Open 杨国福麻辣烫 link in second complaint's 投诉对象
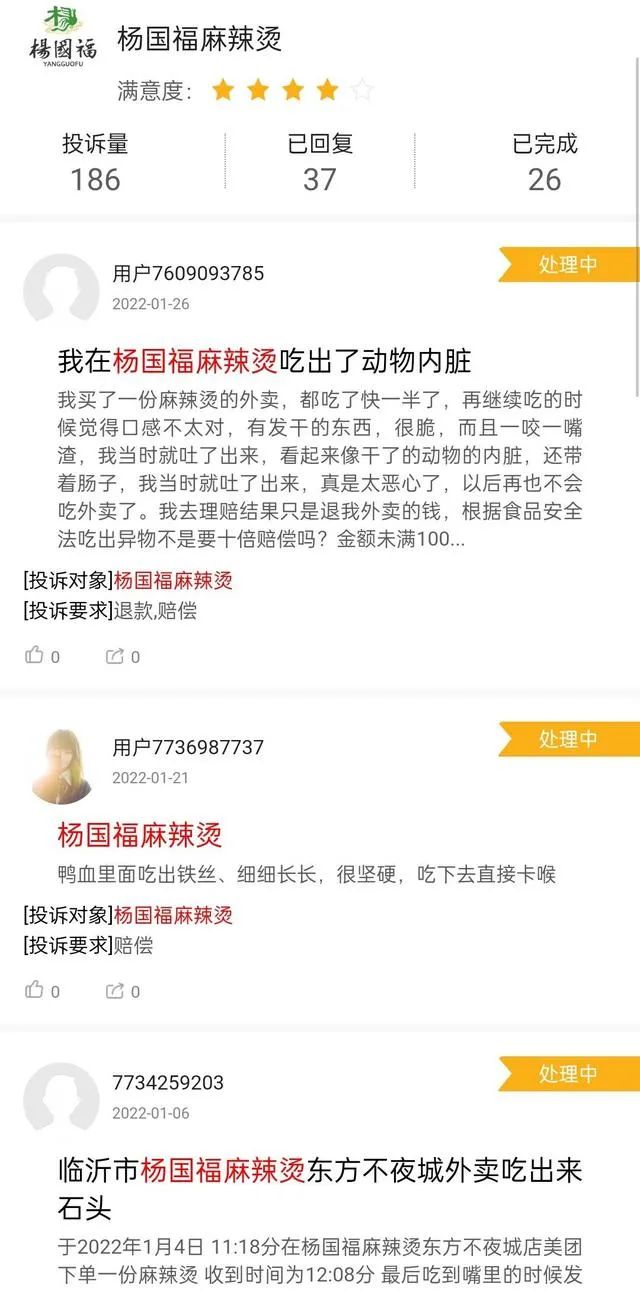This screenshot has height=1291, width=640. point(173,914)
